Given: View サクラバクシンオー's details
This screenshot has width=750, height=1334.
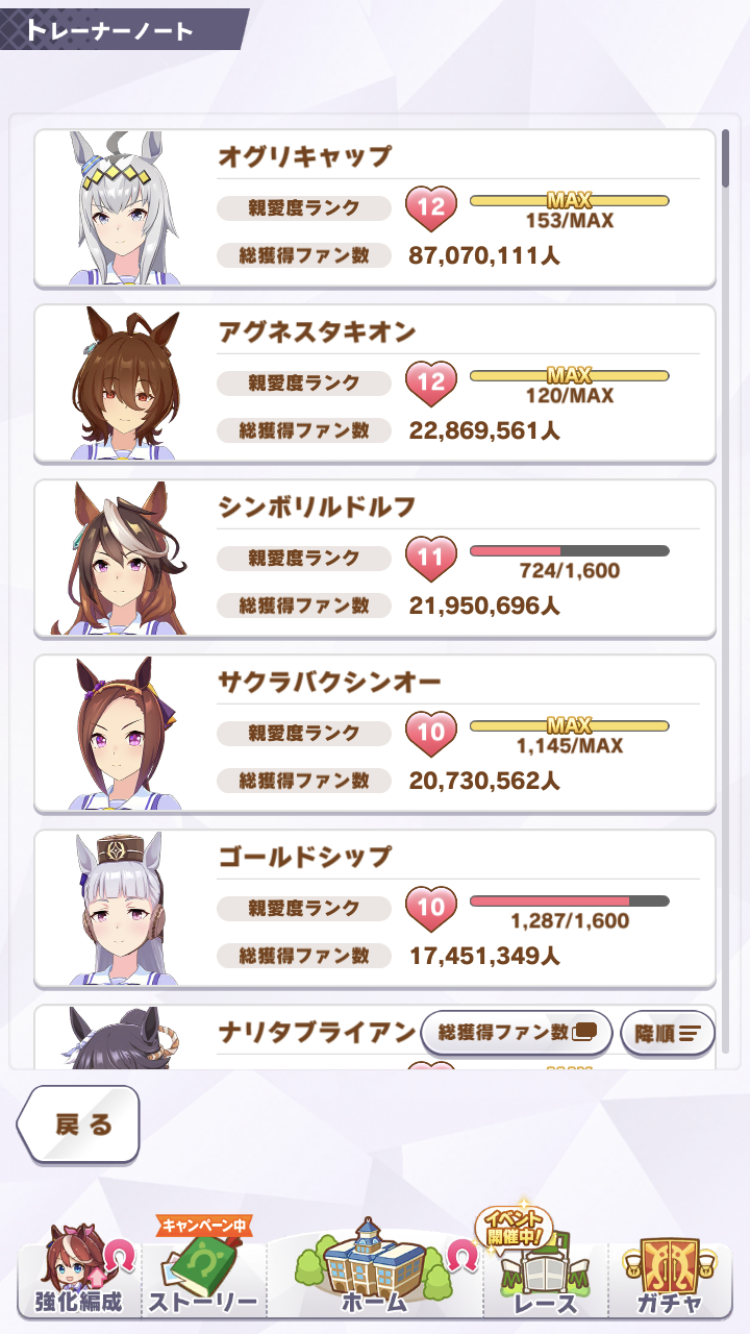Looking at the screenshot, I should (375, 733).
